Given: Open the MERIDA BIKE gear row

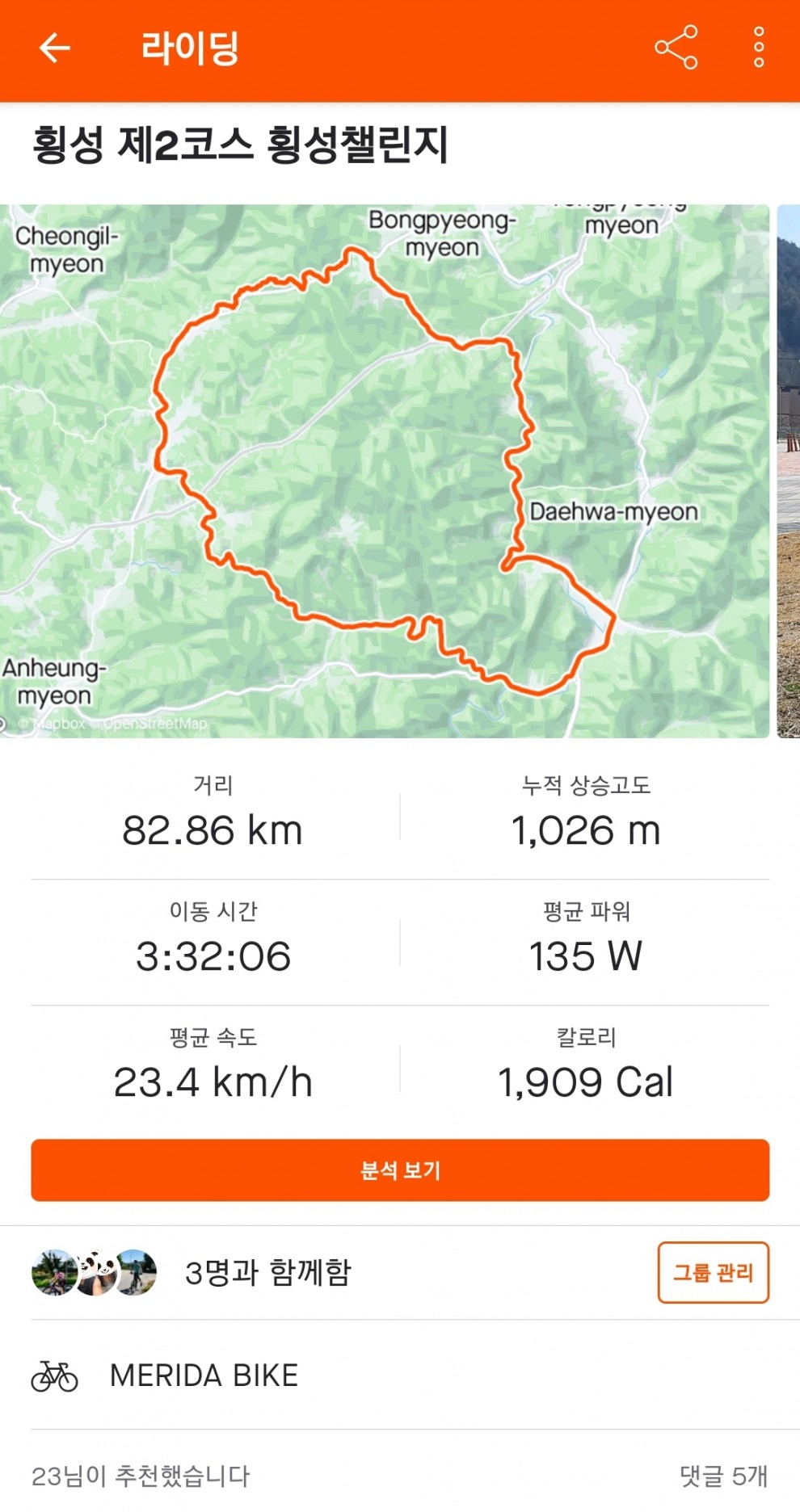Looking at the screenshot, I should pyautogui.click(x=204, y=1375).
